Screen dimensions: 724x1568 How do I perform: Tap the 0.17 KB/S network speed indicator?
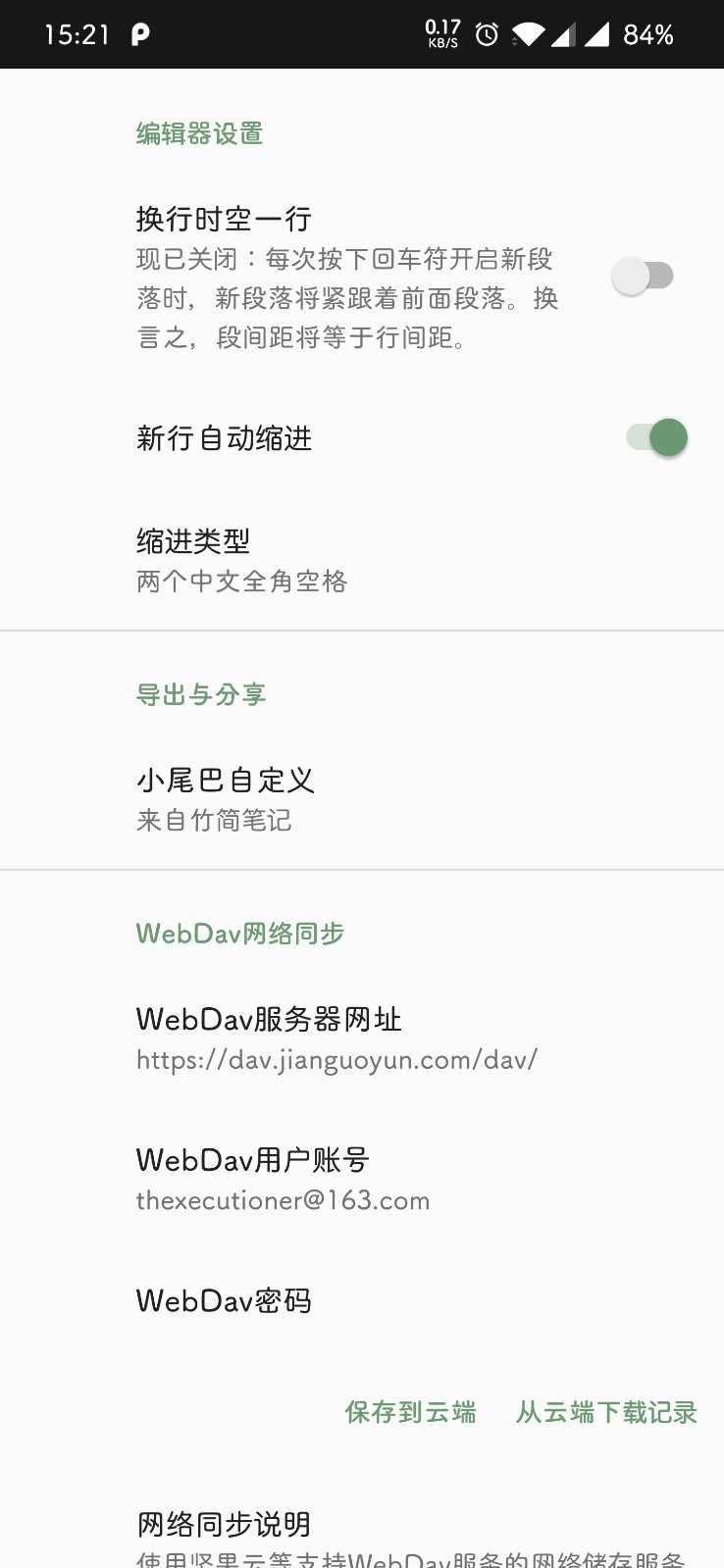pyautogui.click(x=441, y=33)
